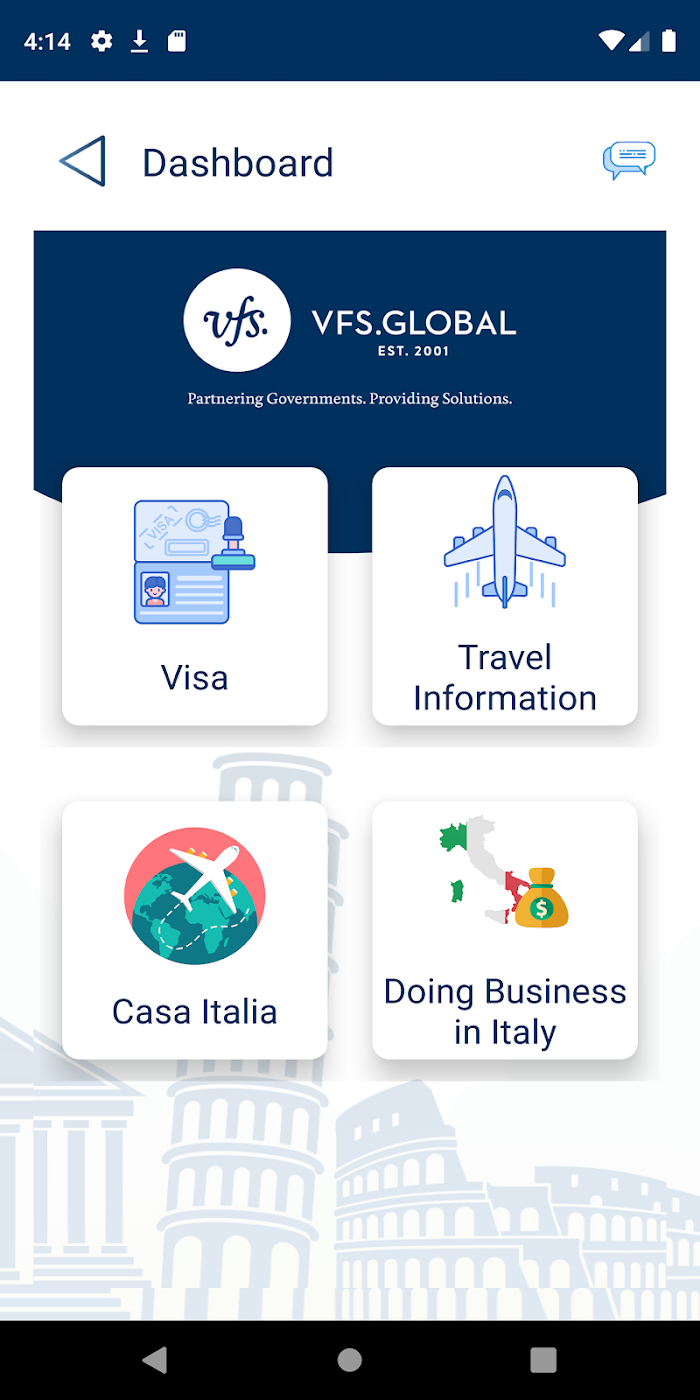This screenshot has width=700, height=1400.
Task: View Doing Business in Italy
Action: 505,930
